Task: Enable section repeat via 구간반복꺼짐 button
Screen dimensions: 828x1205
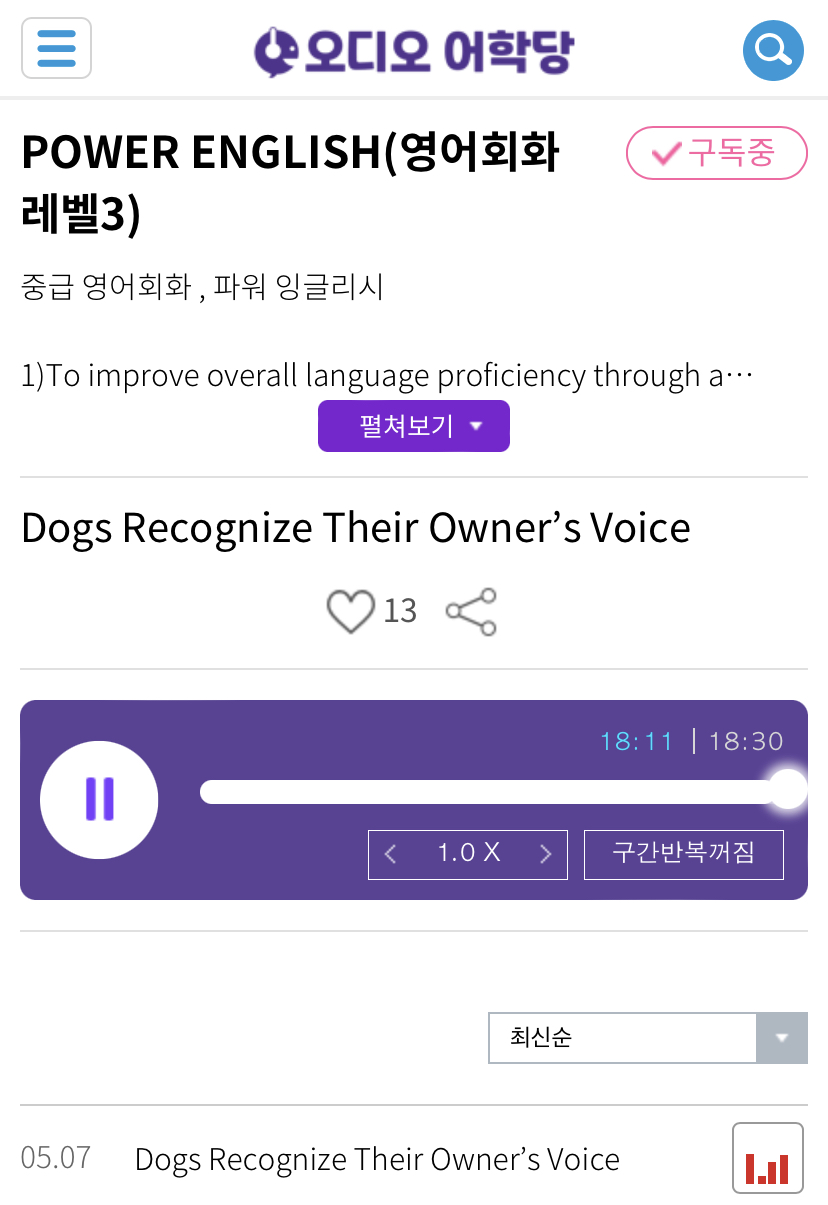Action: [683, 854]
